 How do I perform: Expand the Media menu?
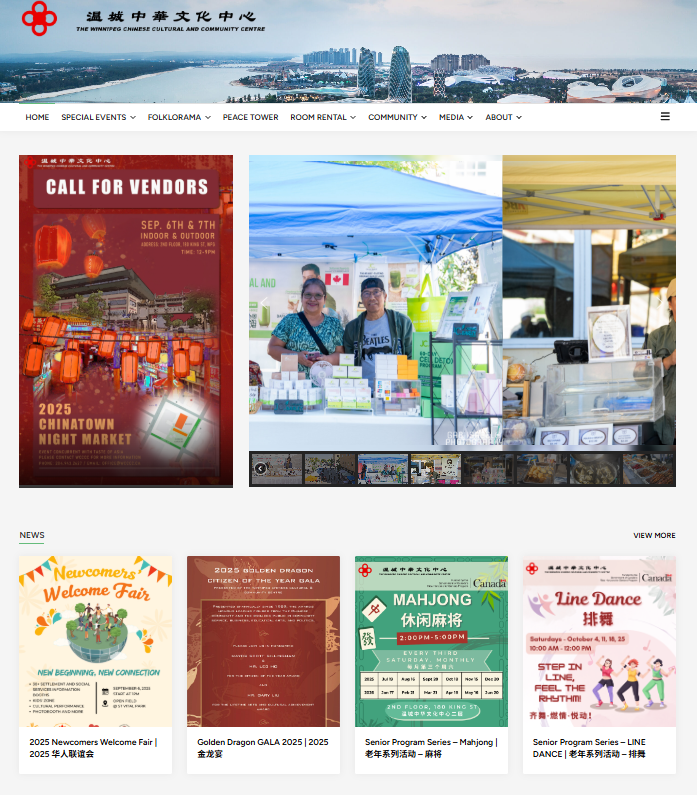[x=455, y=117]
